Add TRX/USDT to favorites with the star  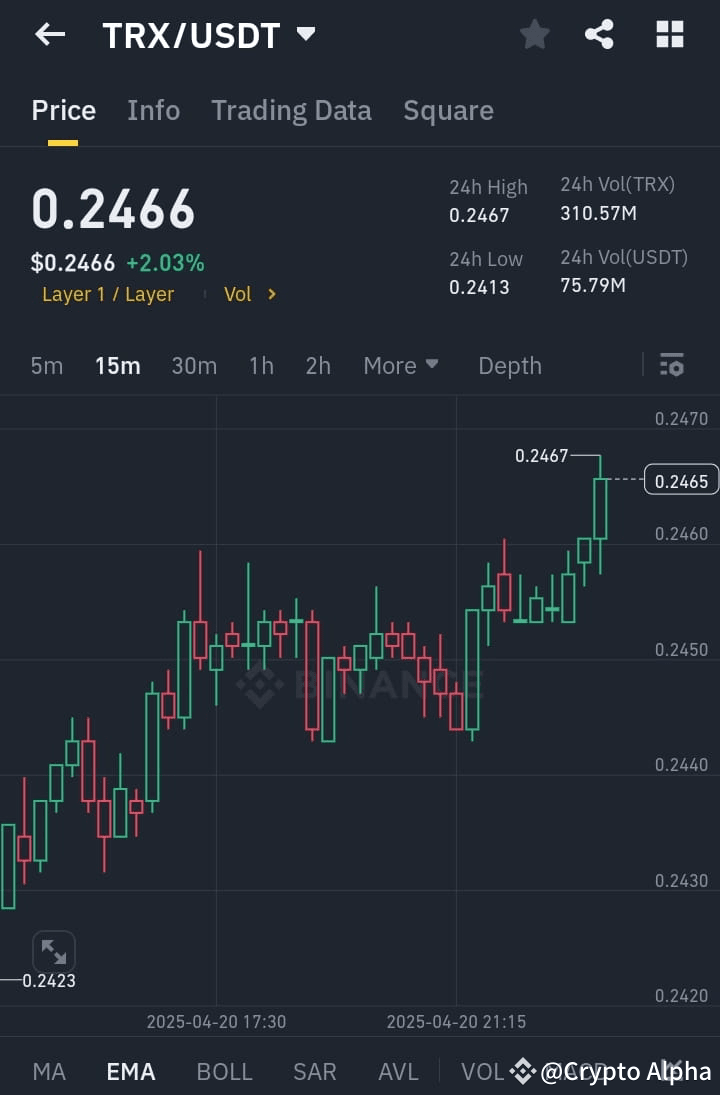(x=534, y=34)
